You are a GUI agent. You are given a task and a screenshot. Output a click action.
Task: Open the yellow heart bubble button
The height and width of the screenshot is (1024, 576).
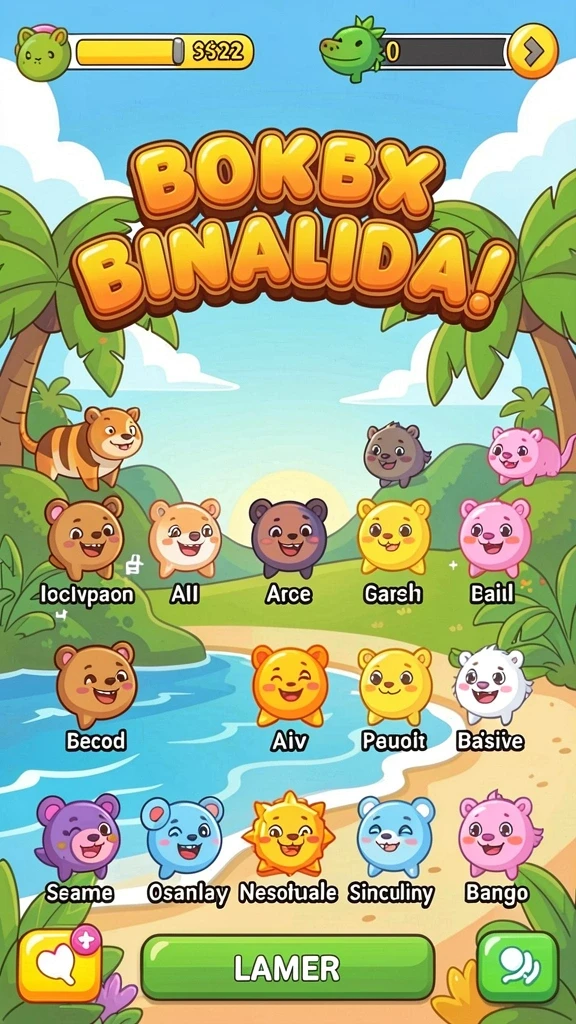coord(60,965)
